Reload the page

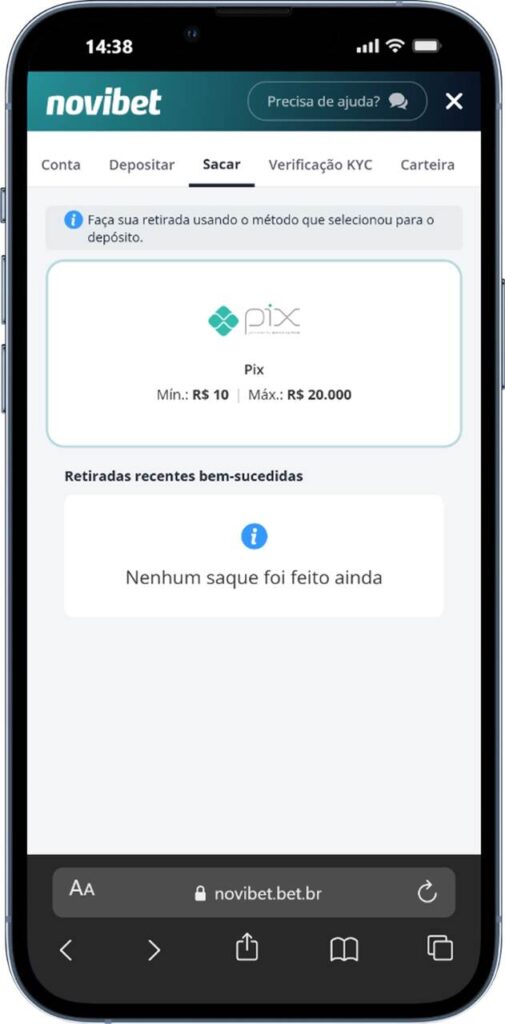[x=427, y=892]
